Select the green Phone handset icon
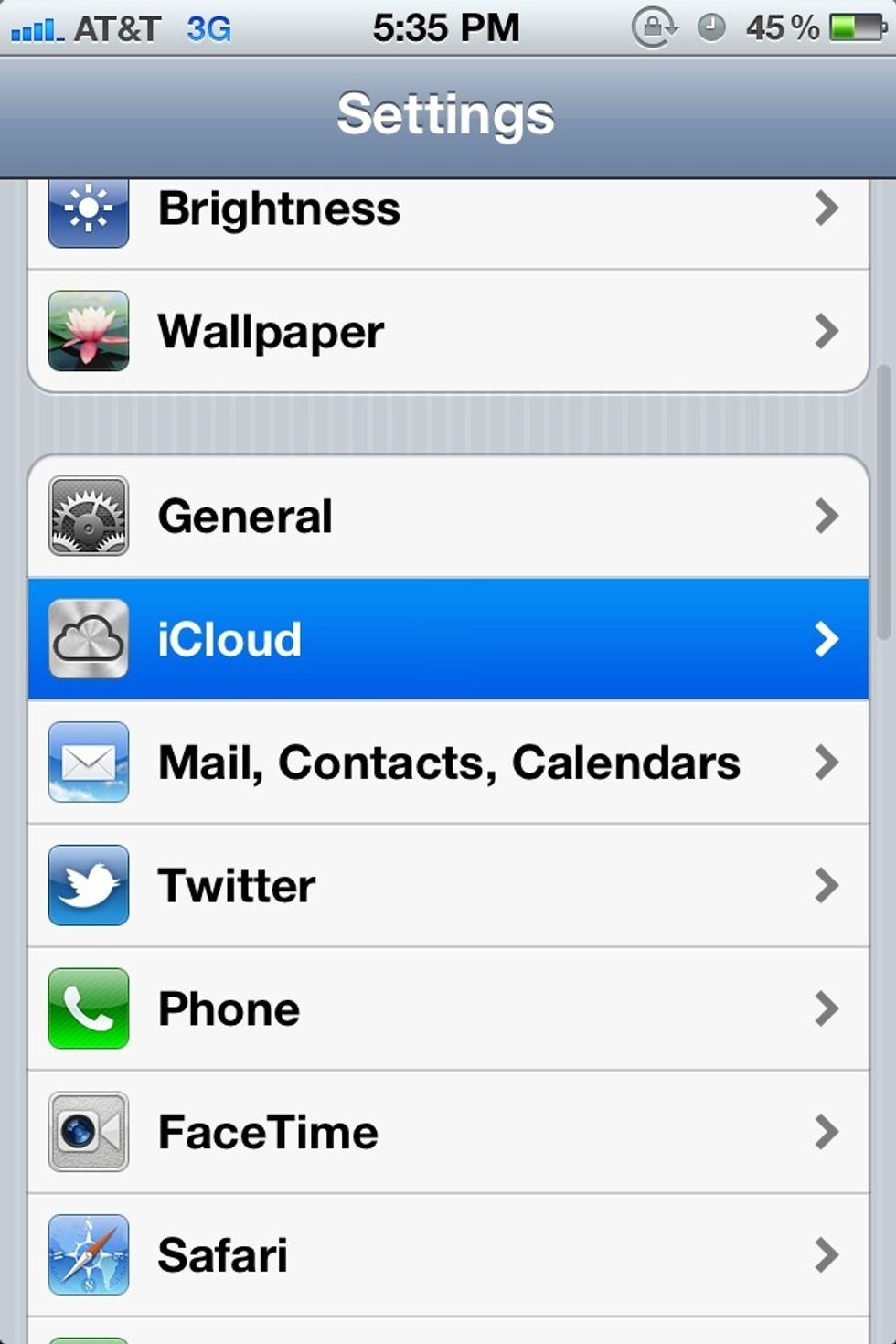The width and height of the screenshot is (896, 1344). click(88, 1008)
